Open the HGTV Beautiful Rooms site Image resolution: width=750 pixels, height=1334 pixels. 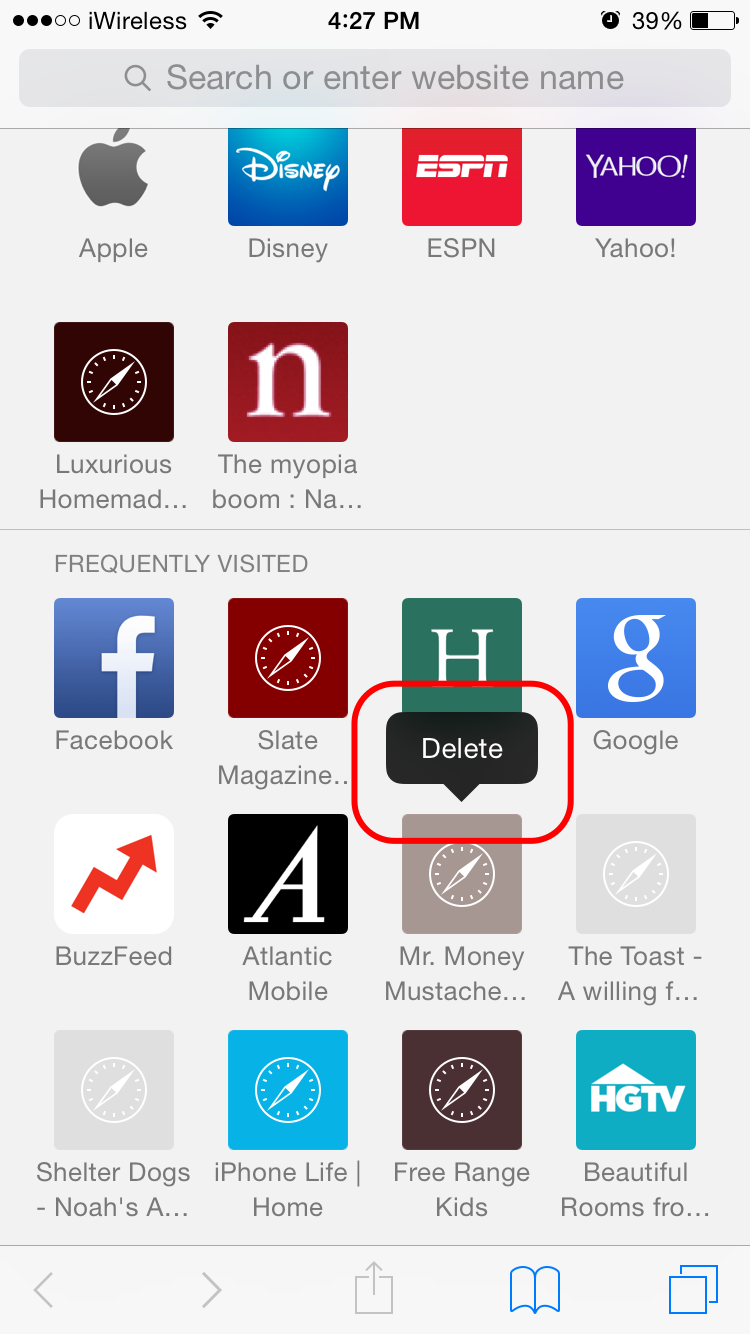pyautogui.click(x=635, y=1090)
